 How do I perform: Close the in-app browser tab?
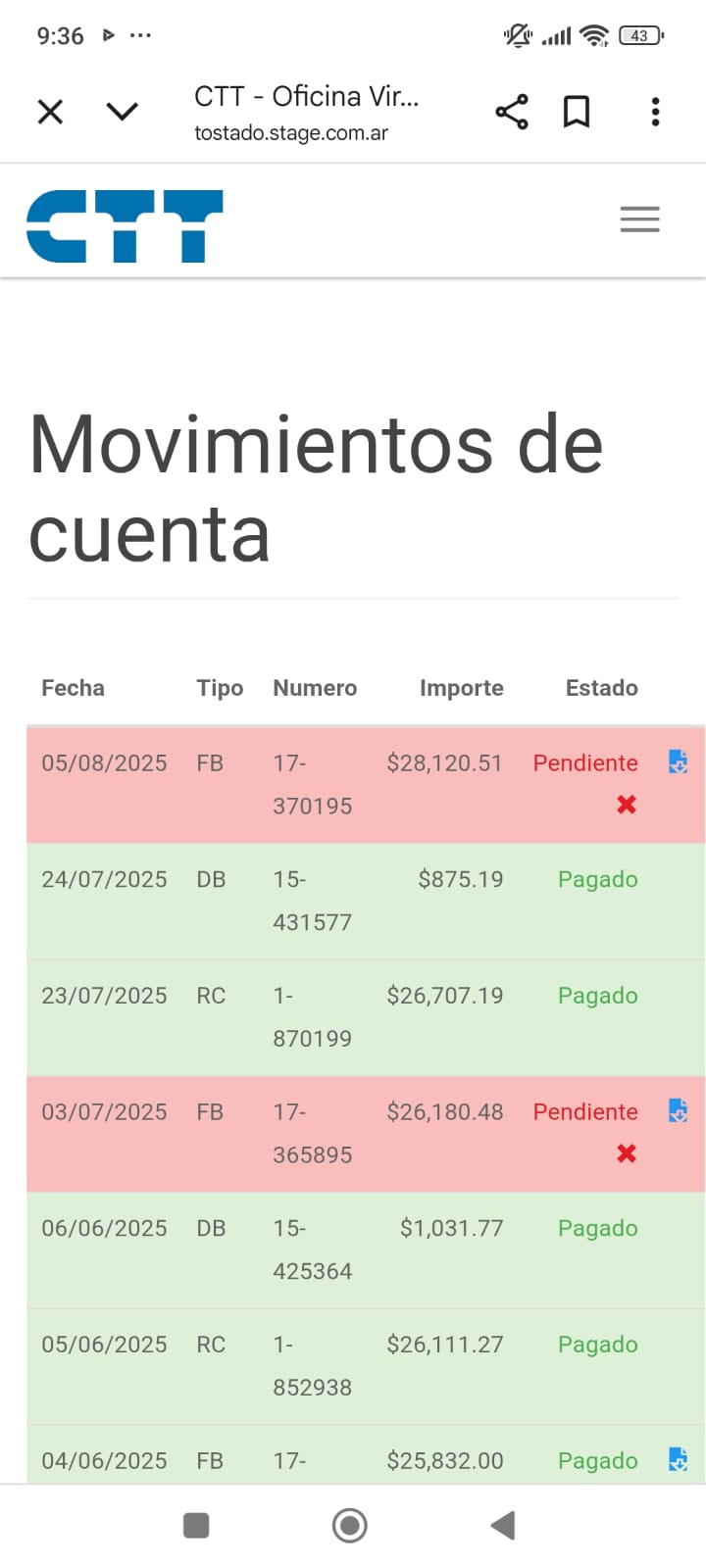(50, 112)
